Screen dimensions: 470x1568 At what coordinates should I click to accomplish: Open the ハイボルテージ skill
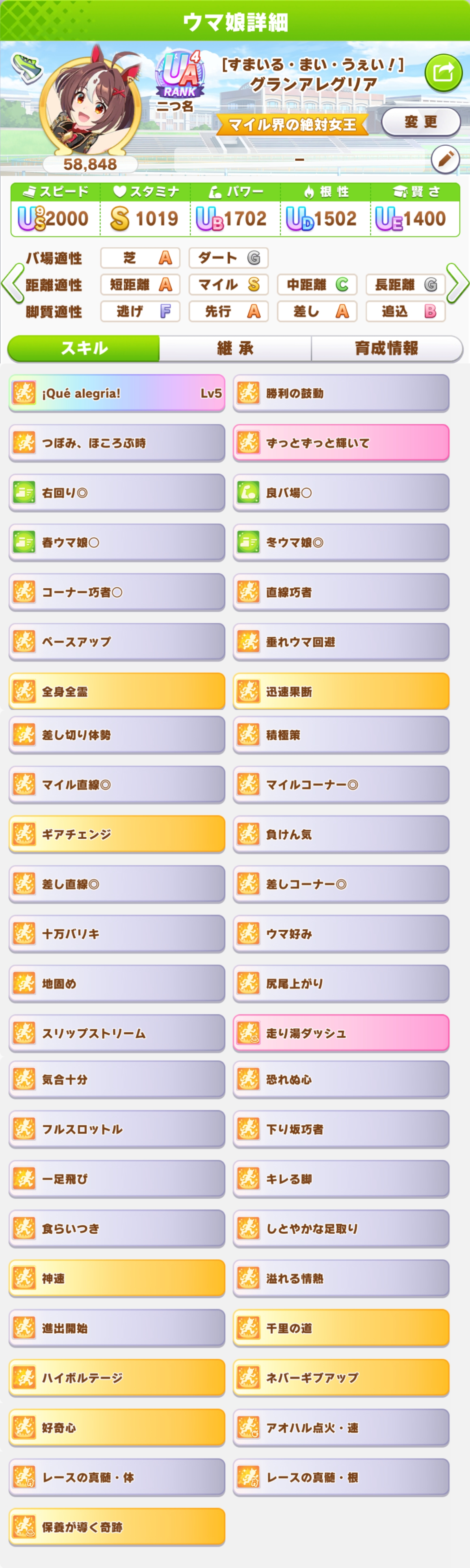click(x=117, y=1378)
